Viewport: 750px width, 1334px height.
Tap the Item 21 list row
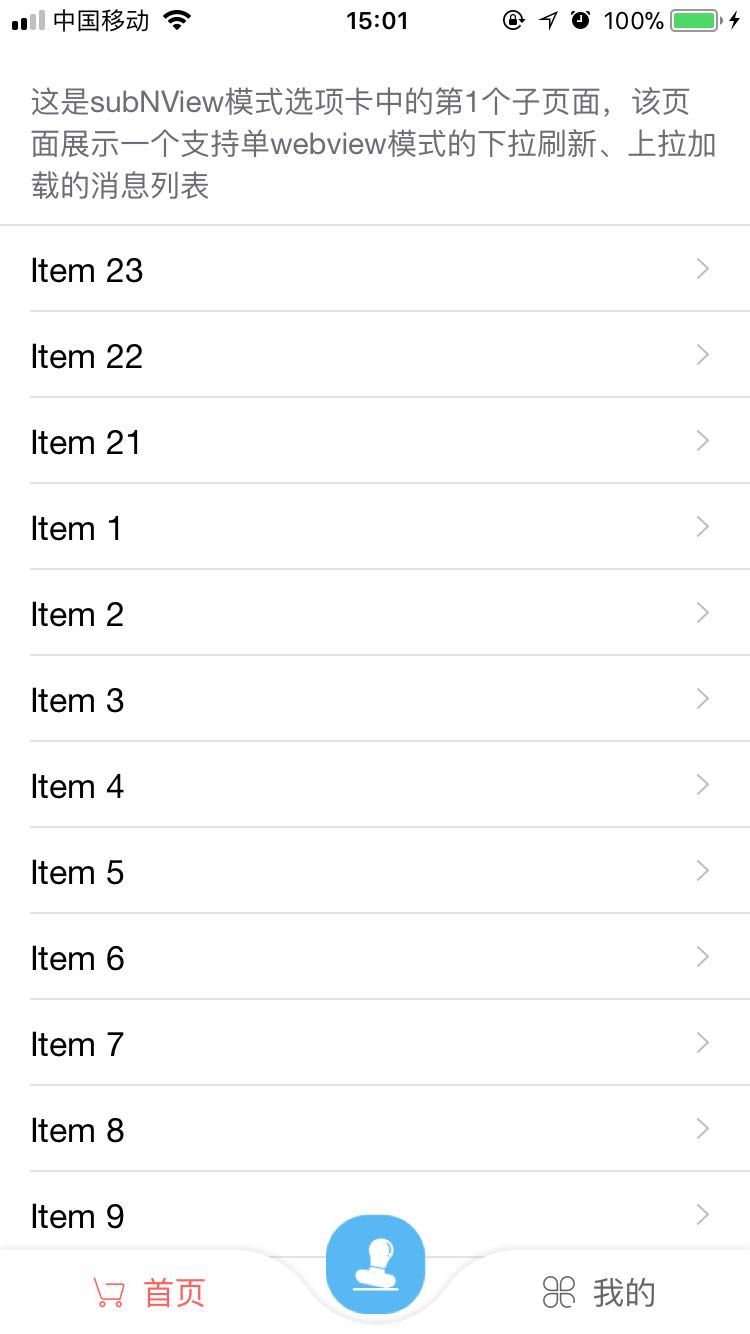pyautogui.click(x=375, y=441)
